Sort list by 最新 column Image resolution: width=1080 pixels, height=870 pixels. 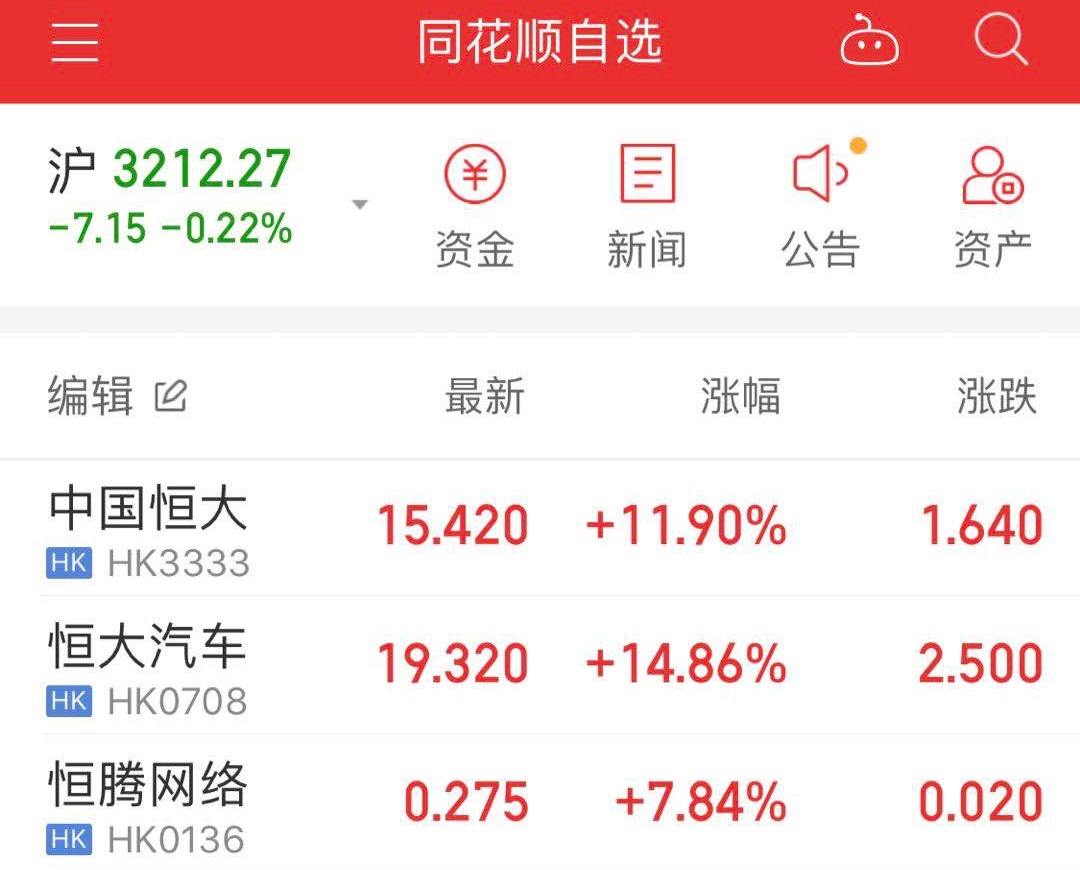click(485, 397)
